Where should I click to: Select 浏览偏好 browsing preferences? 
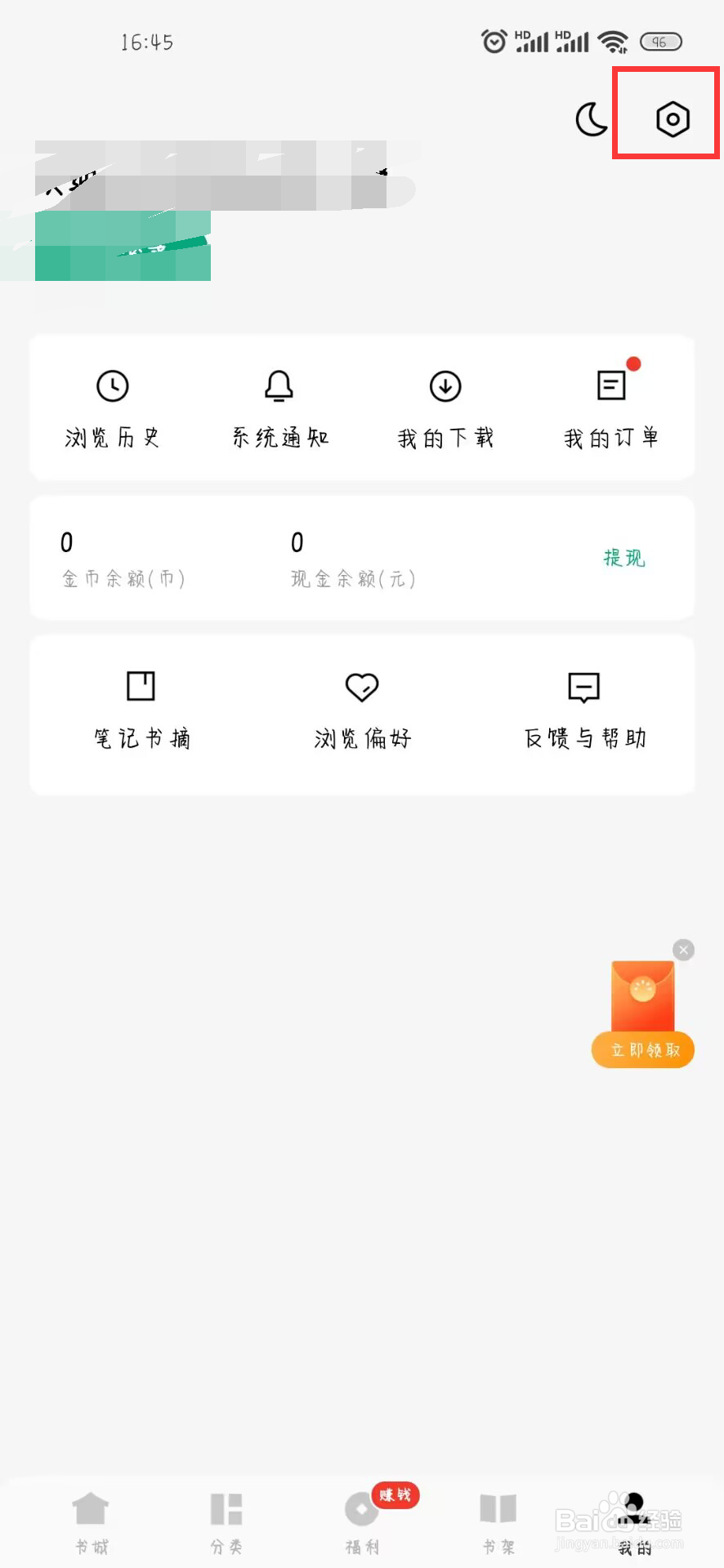point(362,709)
